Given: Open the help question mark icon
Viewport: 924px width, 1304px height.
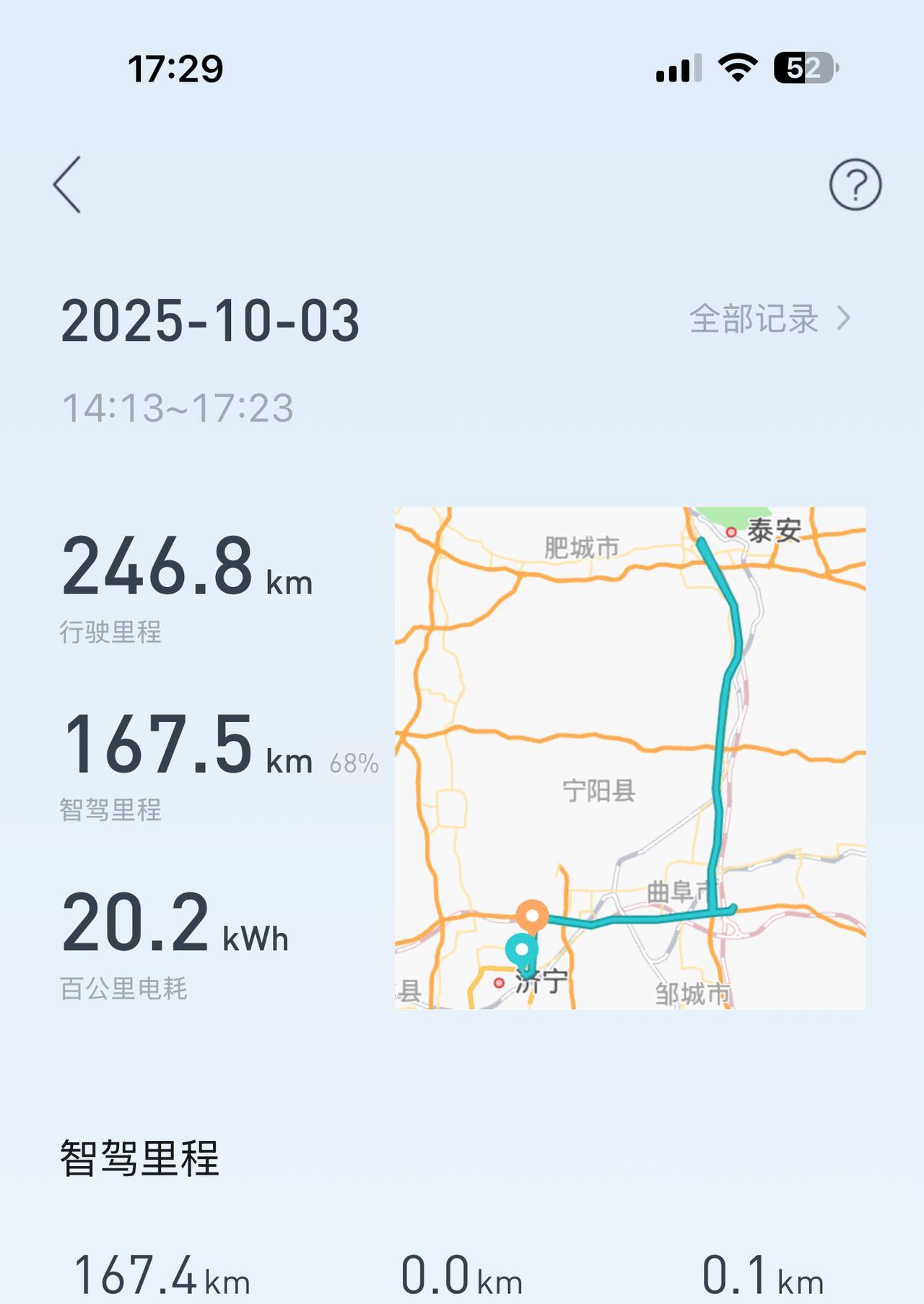Looking at the screenshot, I should pos(855,185).
